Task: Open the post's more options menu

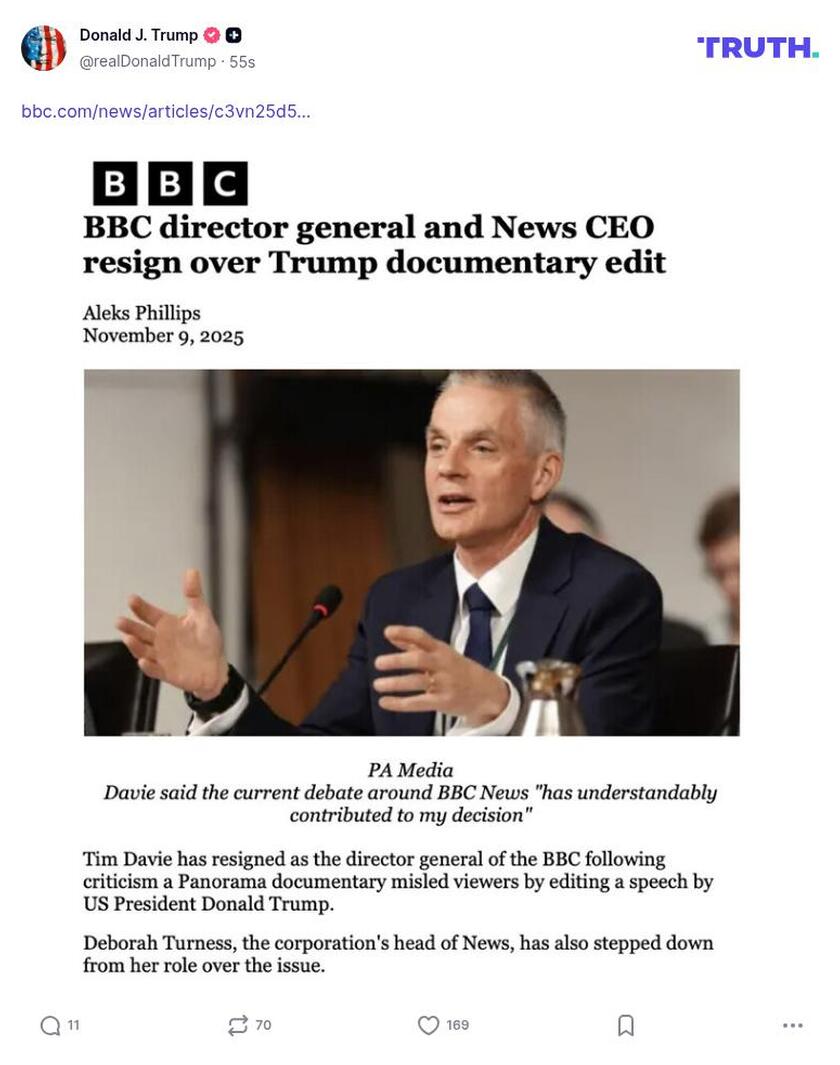Action: click(x=793, y=1025)
